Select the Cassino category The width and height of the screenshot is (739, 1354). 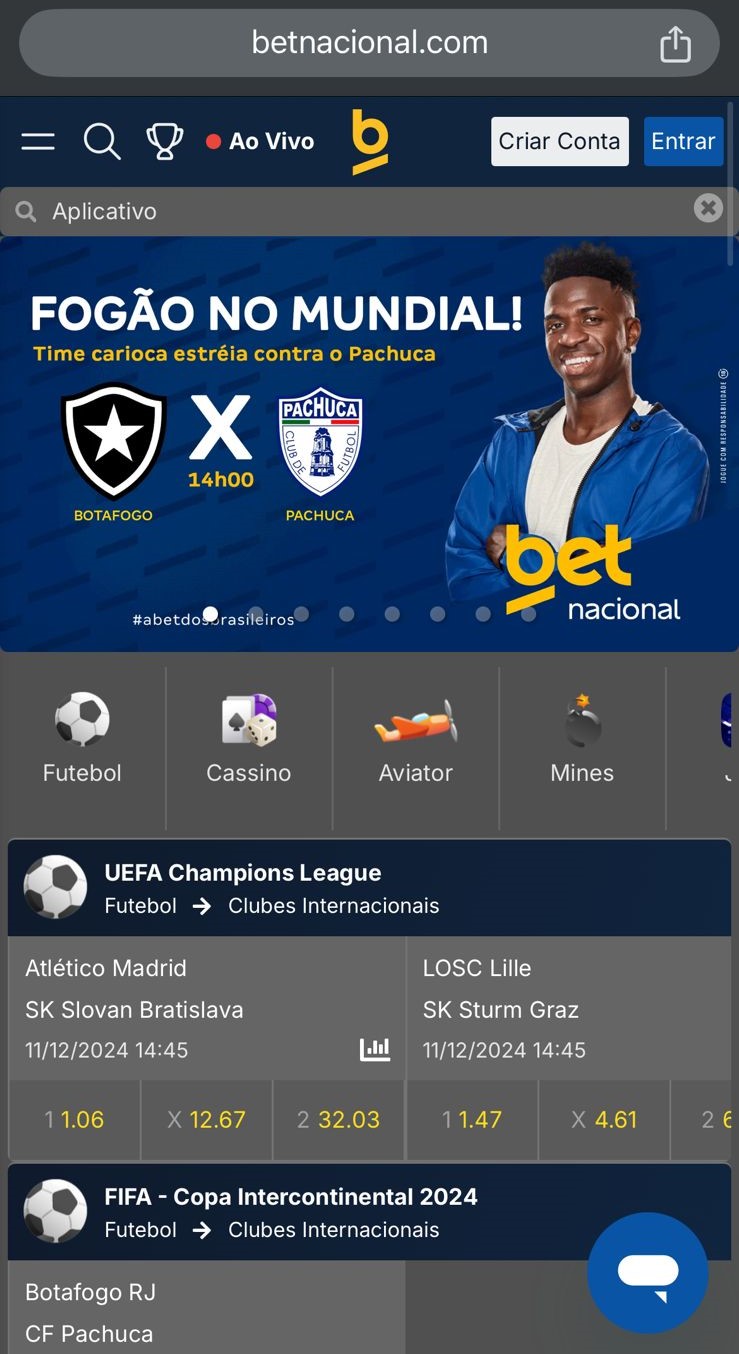(x=248, y=738)
